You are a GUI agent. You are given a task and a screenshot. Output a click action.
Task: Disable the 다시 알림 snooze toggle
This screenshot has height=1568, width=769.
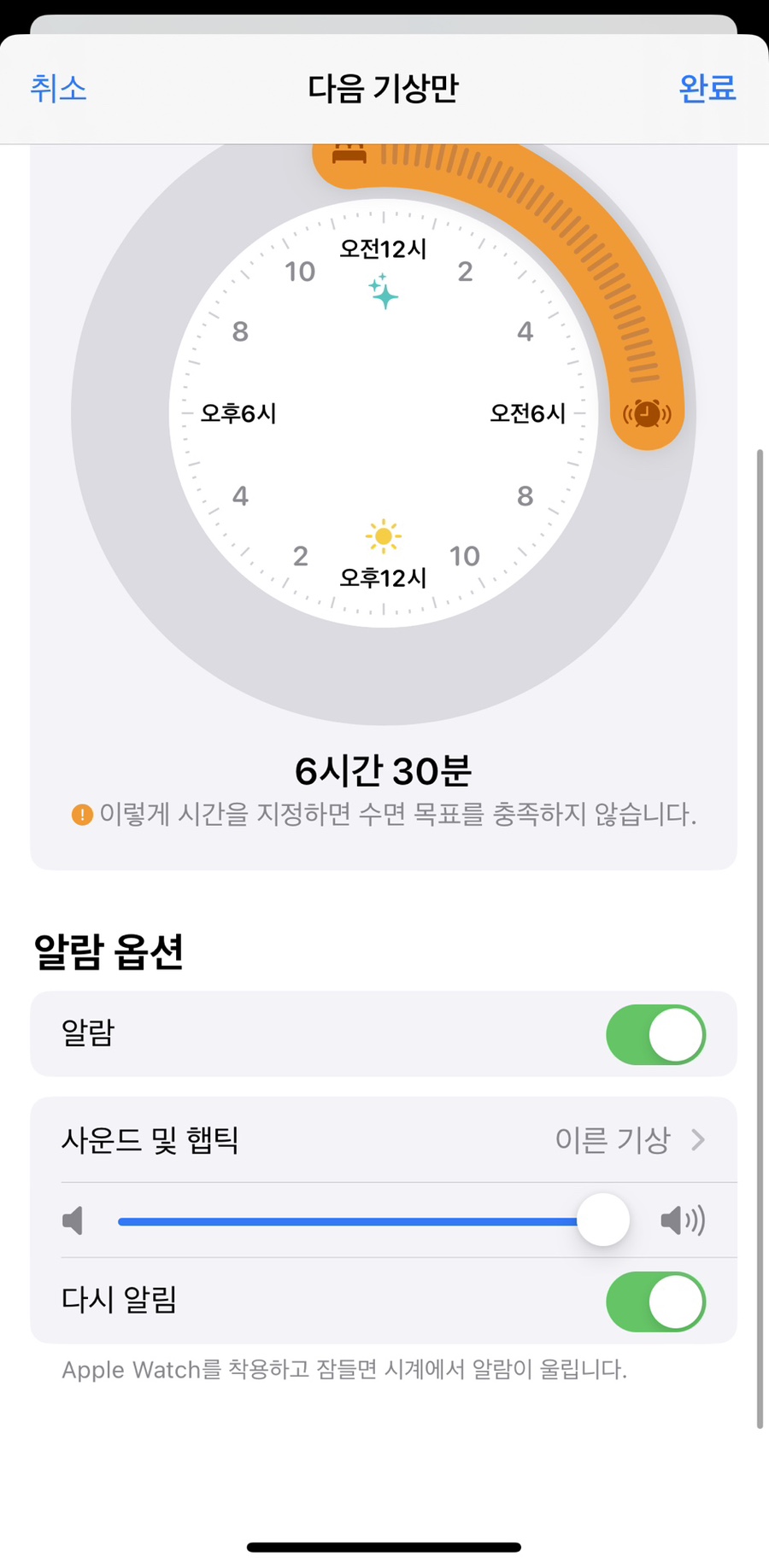pos(655,1302)
